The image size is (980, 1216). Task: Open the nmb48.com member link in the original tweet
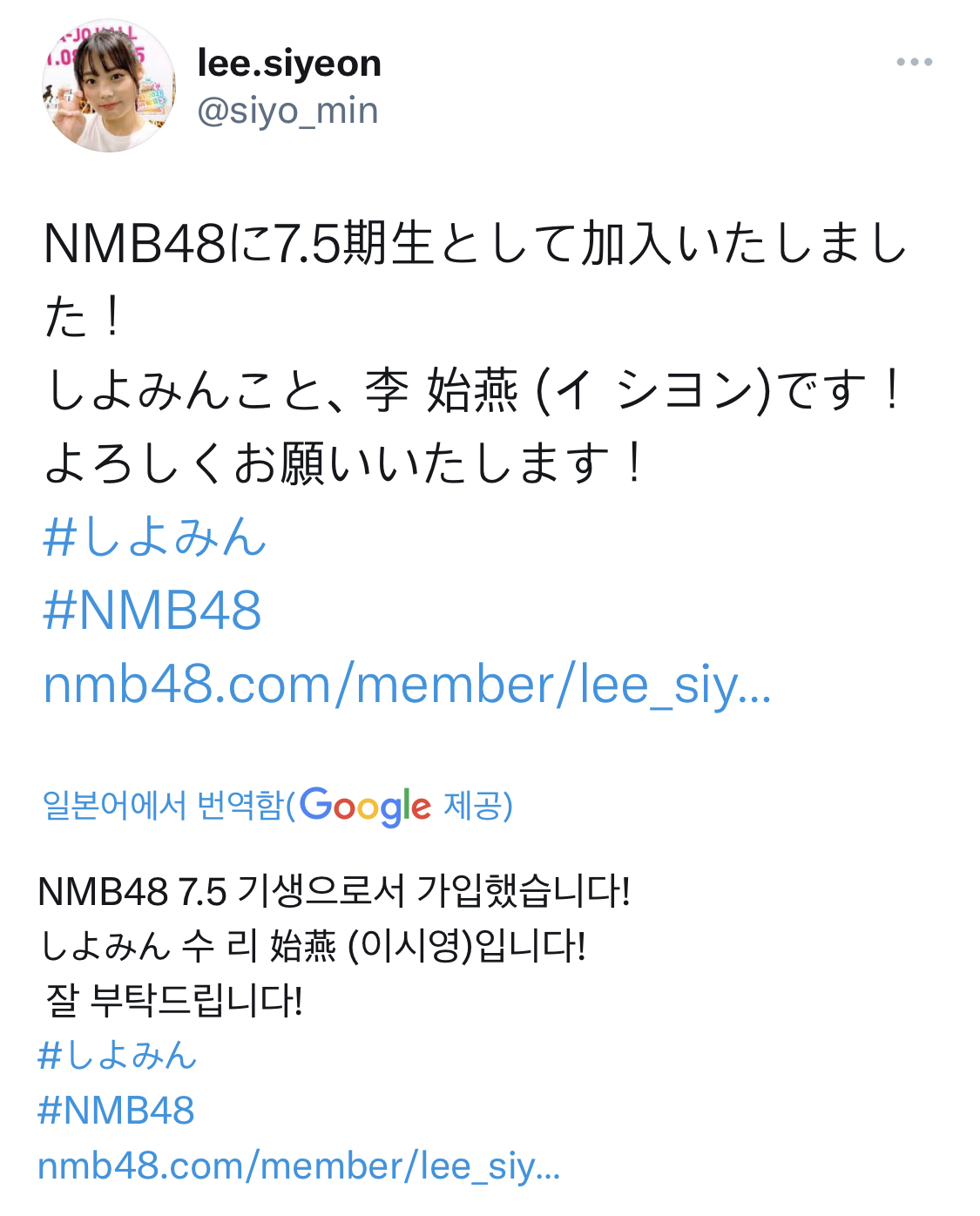(407, 685)
